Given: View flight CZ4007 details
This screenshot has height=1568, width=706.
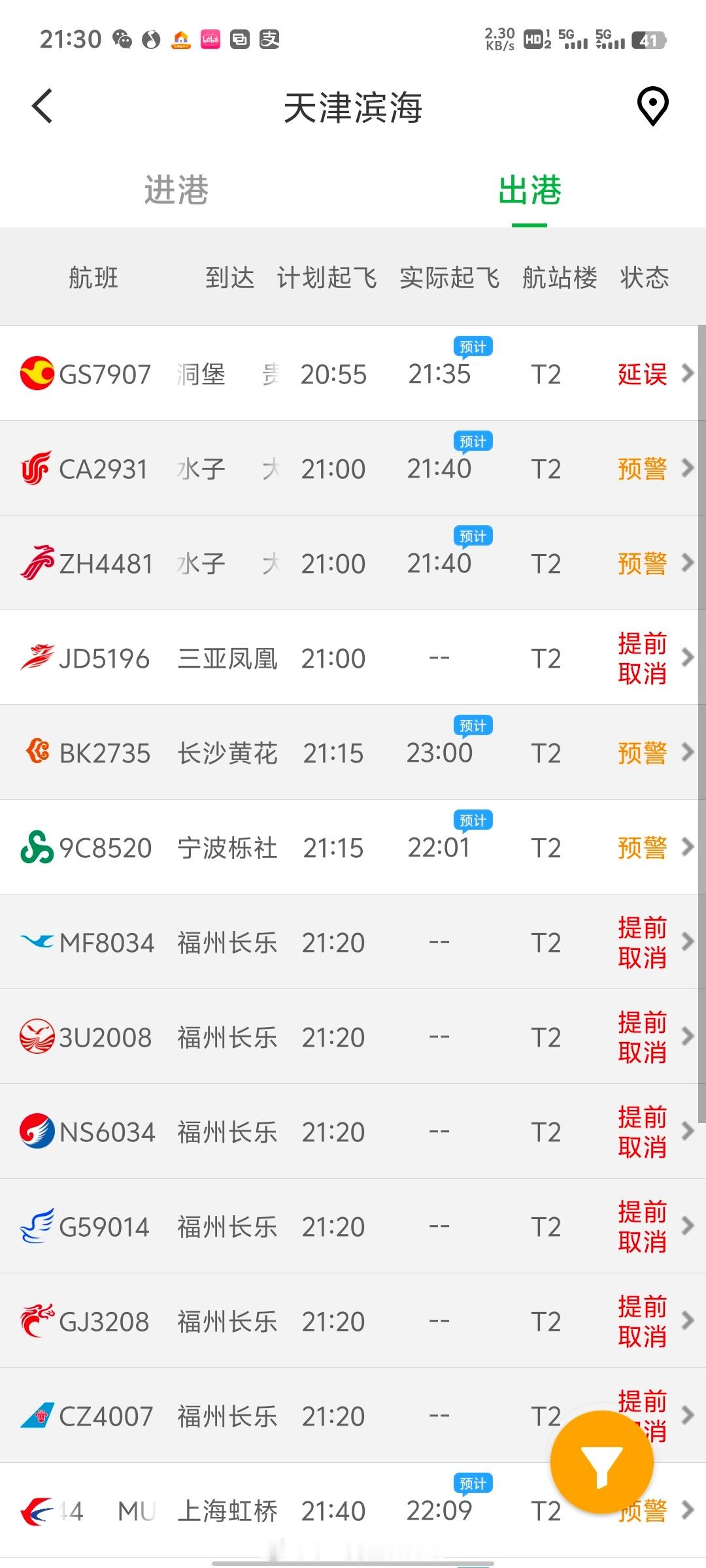Looking at the screenshot, I should pos(353,1416).
